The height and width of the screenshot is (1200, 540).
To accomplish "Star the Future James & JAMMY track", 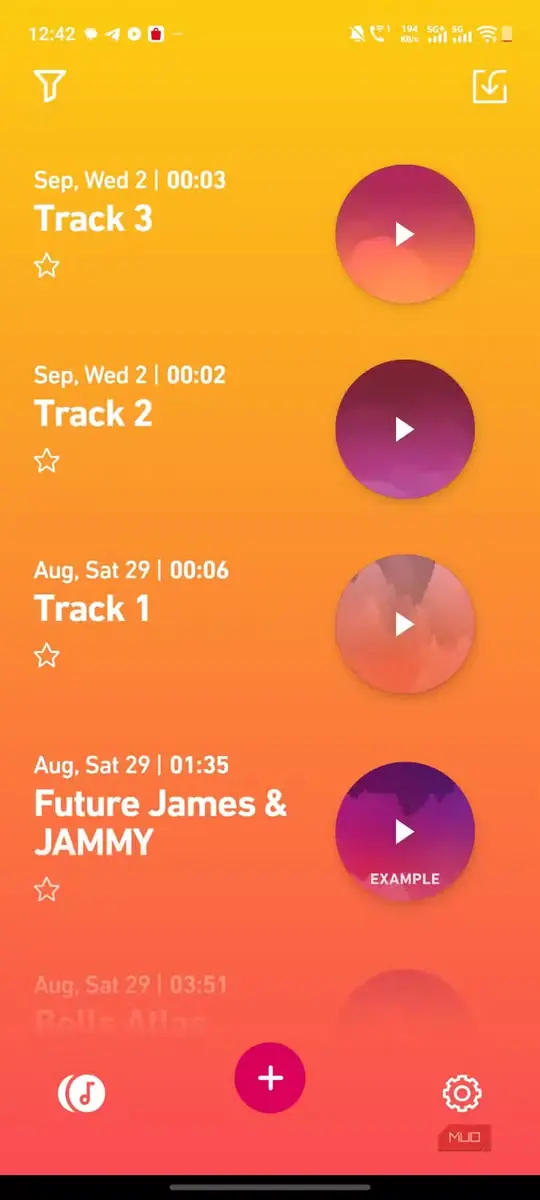I will (47, 890).
